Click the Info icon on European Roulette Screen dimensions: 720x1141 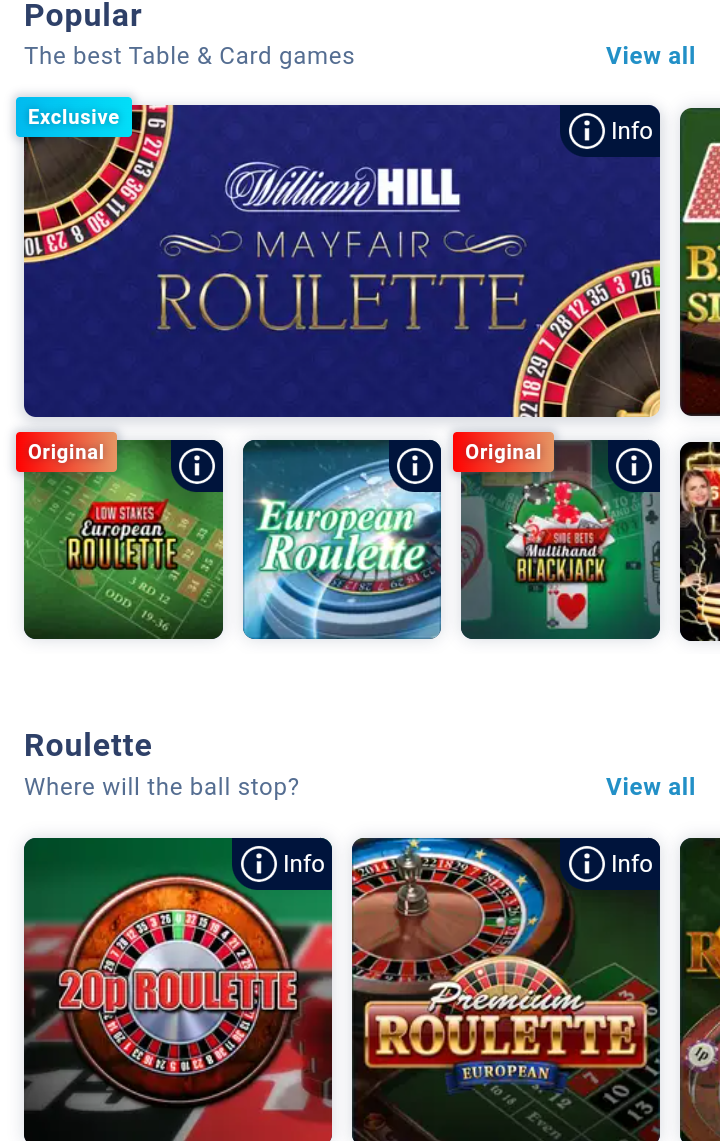click(414, 466)
